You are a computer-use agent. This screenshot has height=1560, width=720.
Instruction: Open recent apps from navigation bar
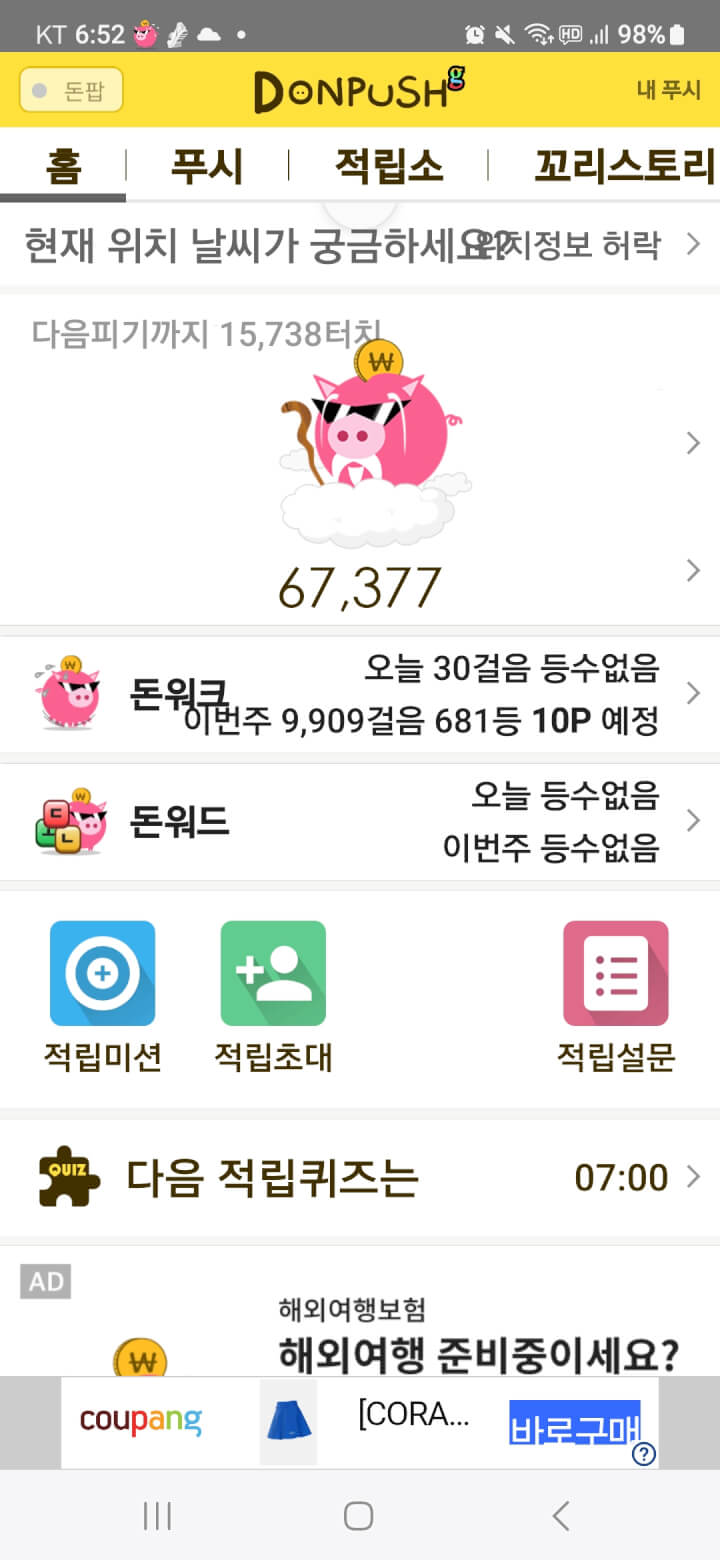click(x=157, y=1516)
